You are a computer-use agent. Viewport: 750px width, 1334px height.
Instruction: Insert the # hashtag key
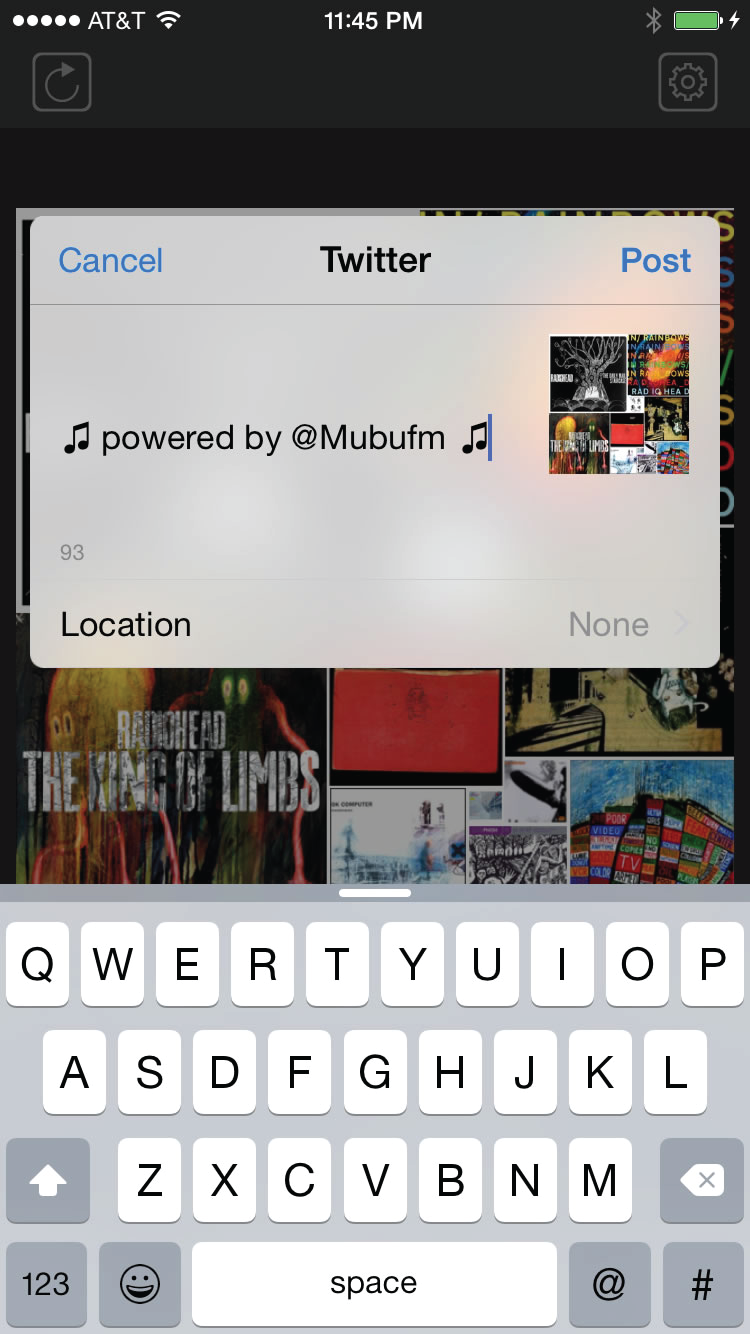702,1284
